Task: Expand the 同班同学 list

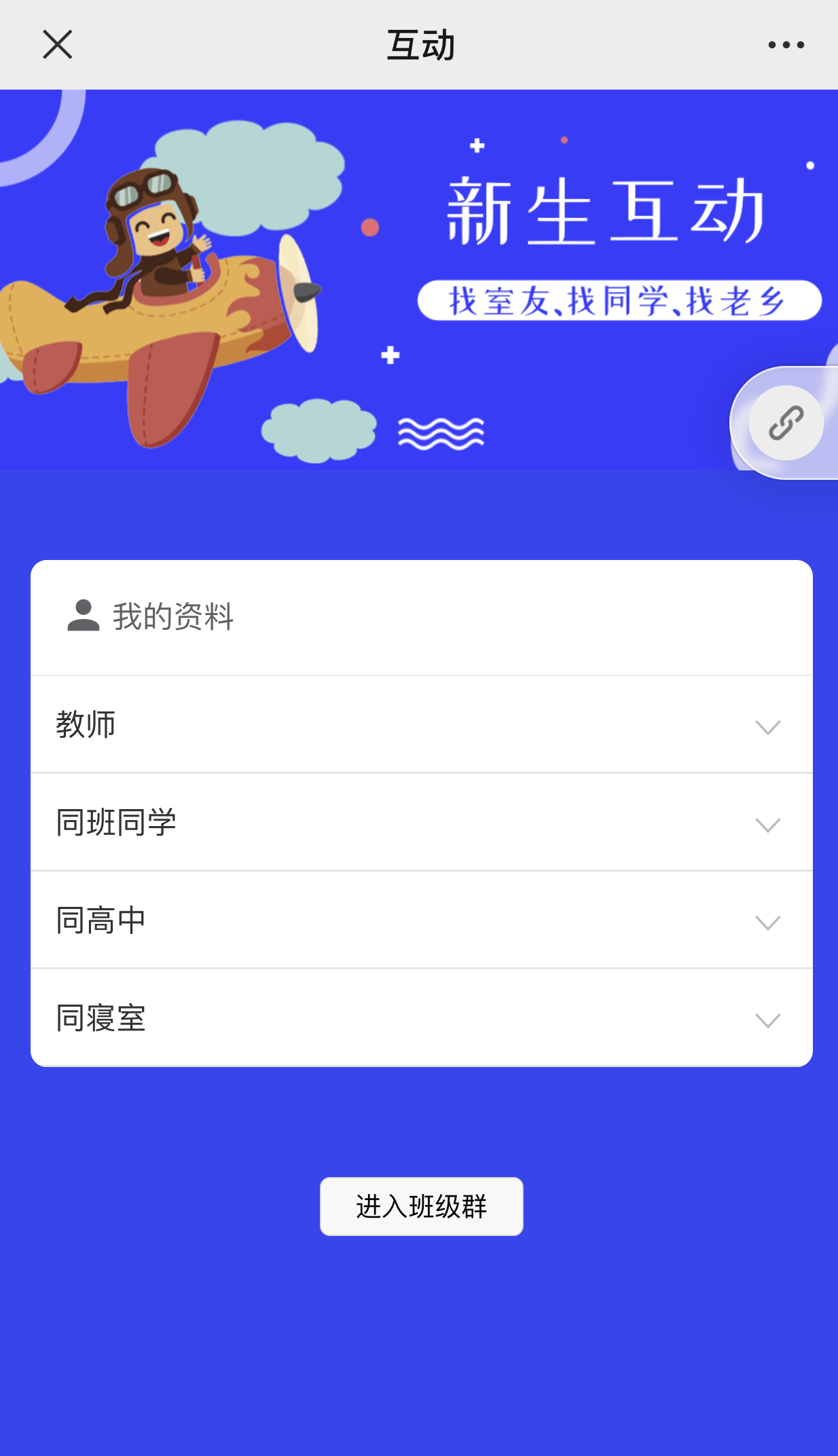Action: 421,823
